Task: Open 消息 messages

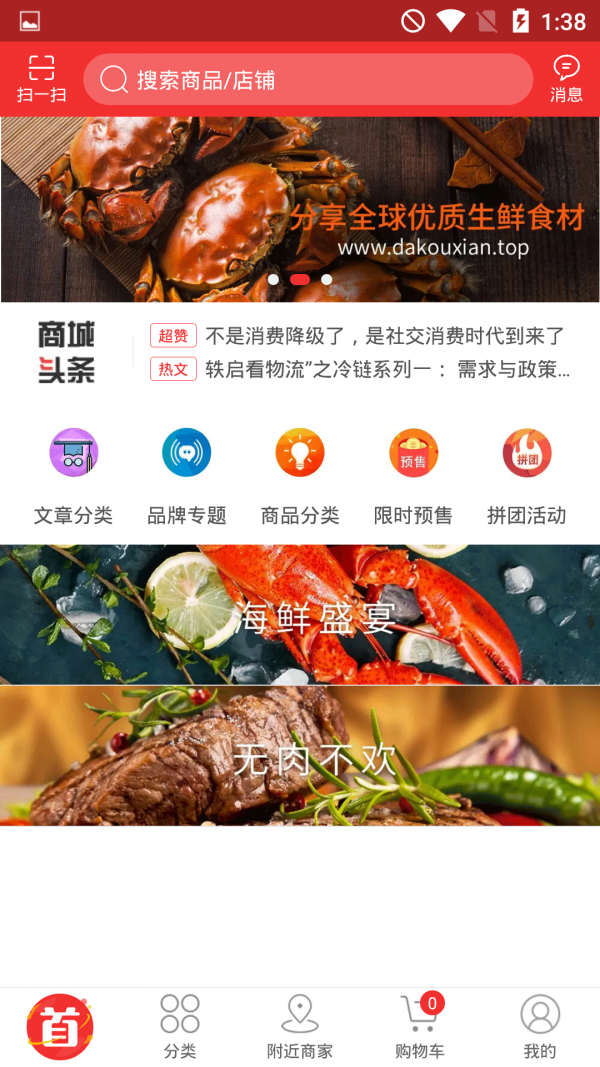Action: pos(566,79)
